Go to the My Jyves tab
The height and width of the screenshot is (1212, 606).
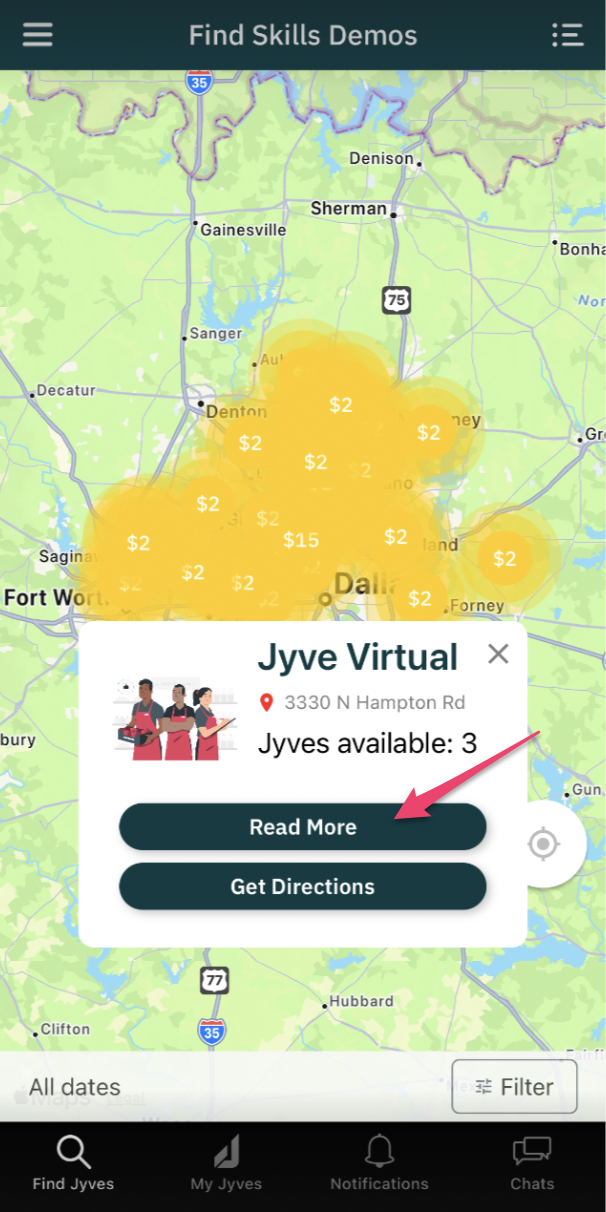pos(227,1164)
